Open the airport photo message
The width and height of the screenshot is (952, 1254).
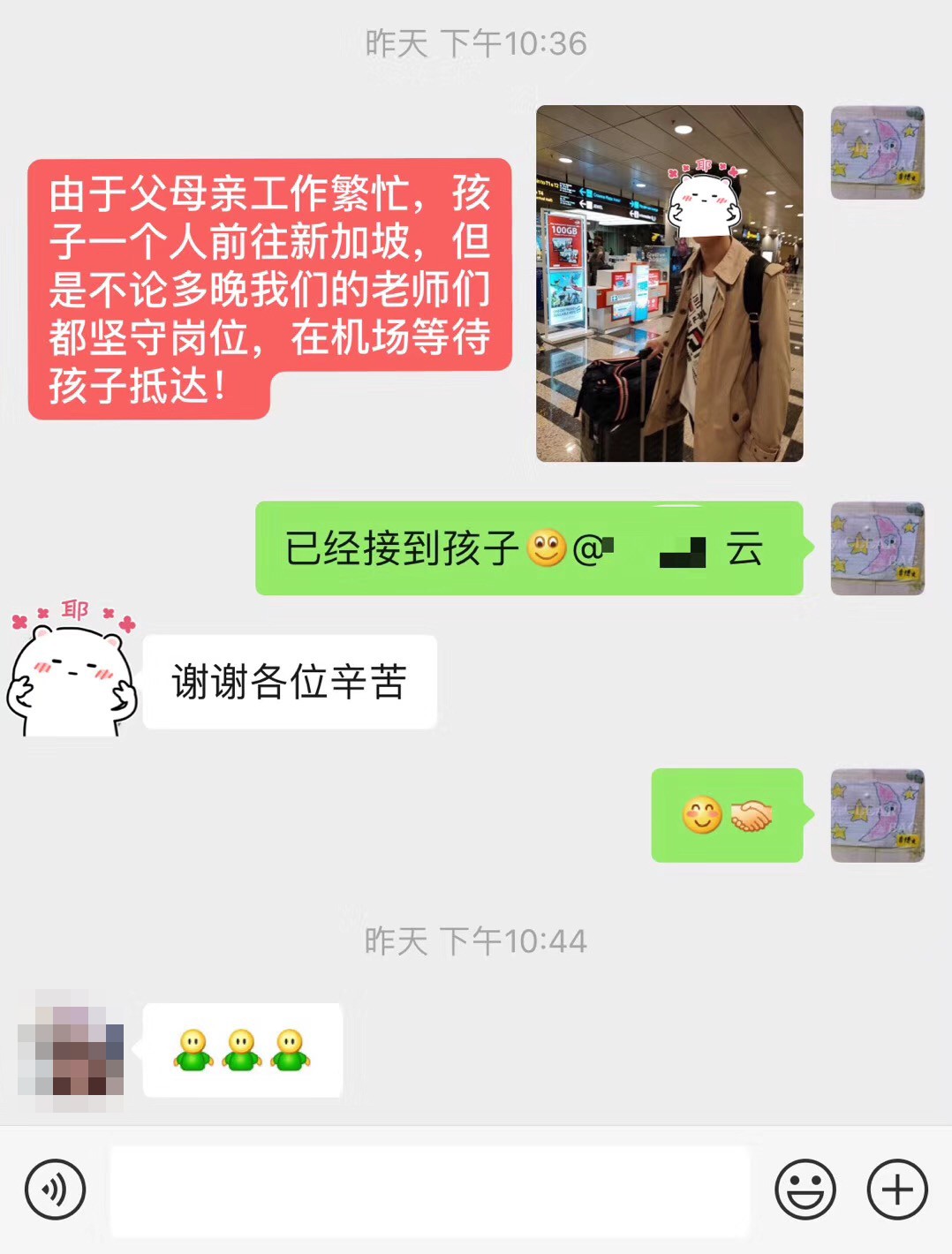pyautogui.click(x=669, y=283)
